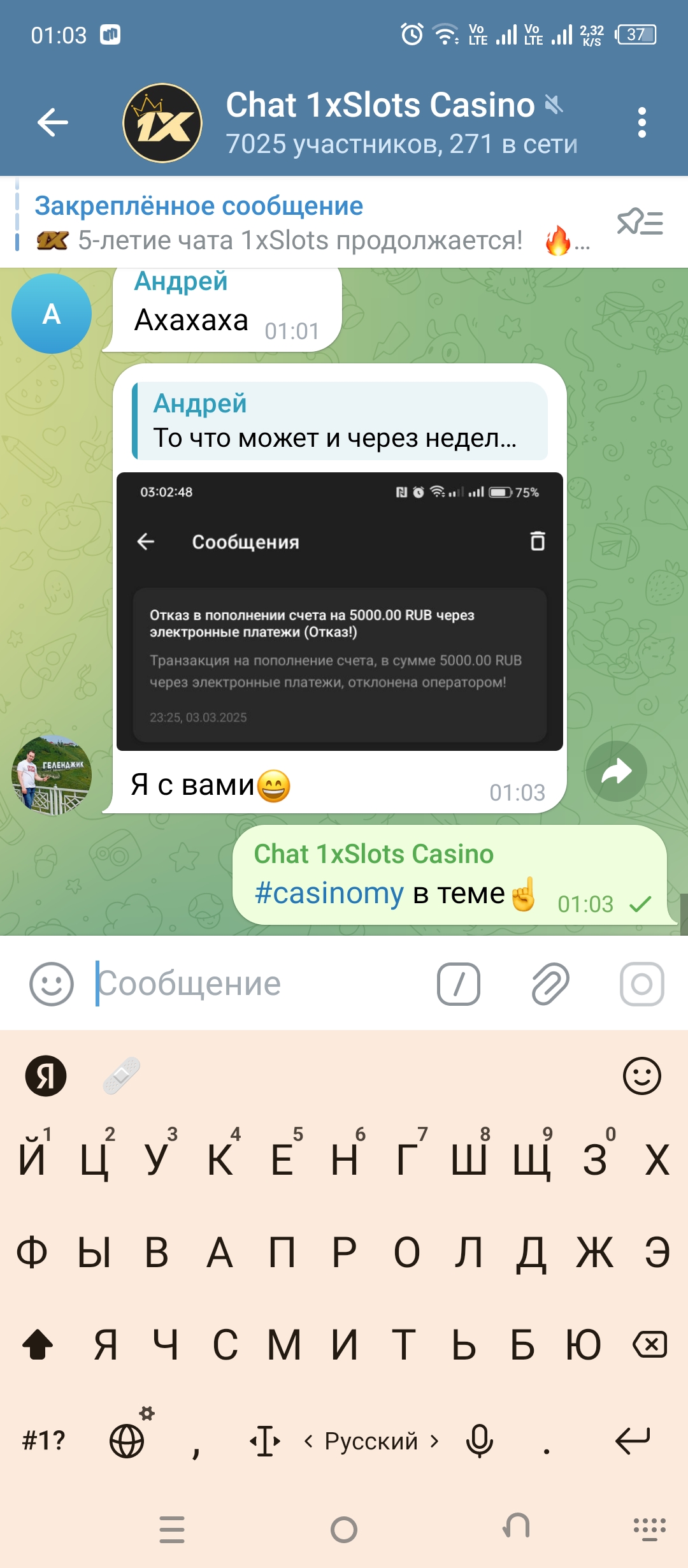Image resolution: width=688 pixels, height=1568 pixels.
Task: Open the emoji panel in message field
Action: click(x=52, y=984)
